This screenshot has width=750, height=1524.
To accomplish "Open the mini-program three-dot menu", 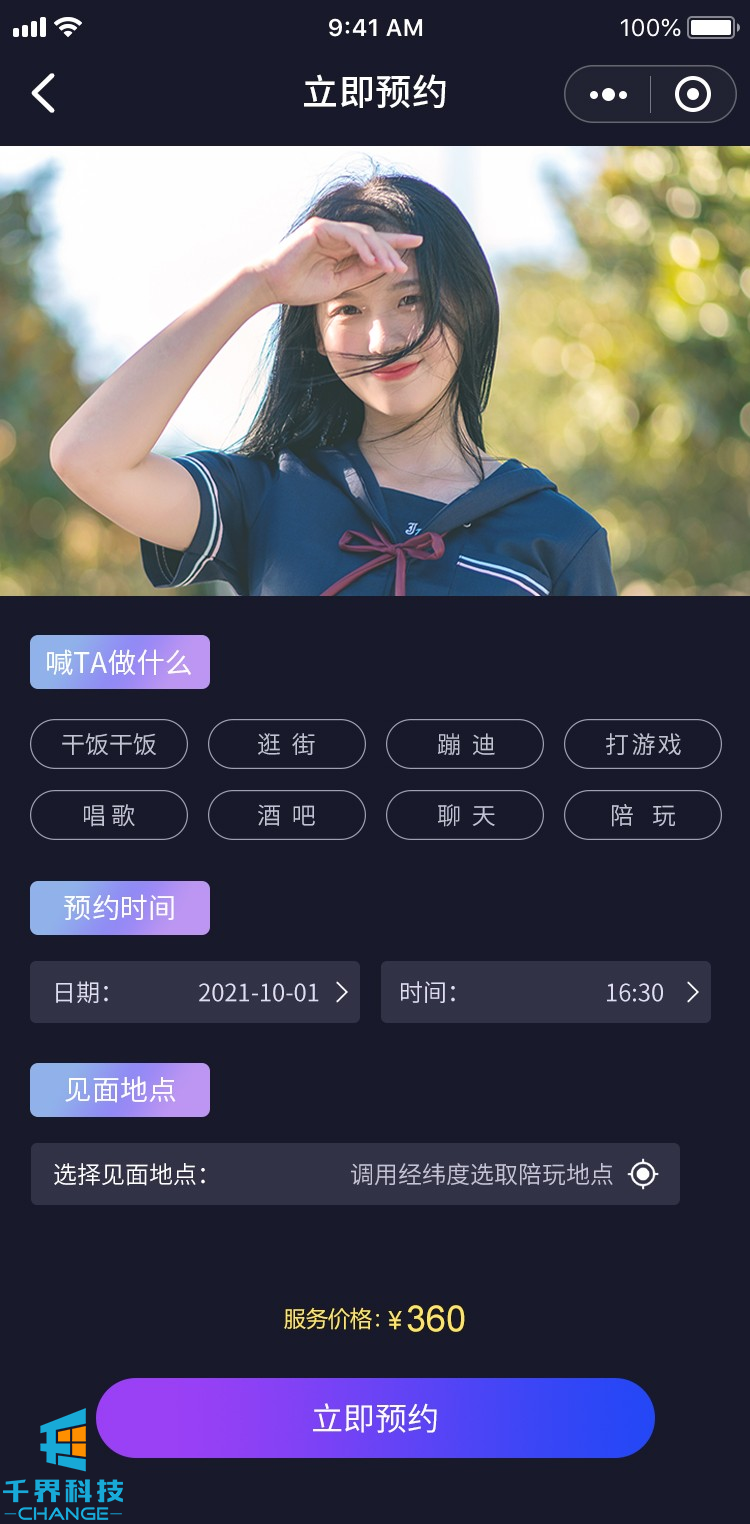I will click(x=608, y=95).
